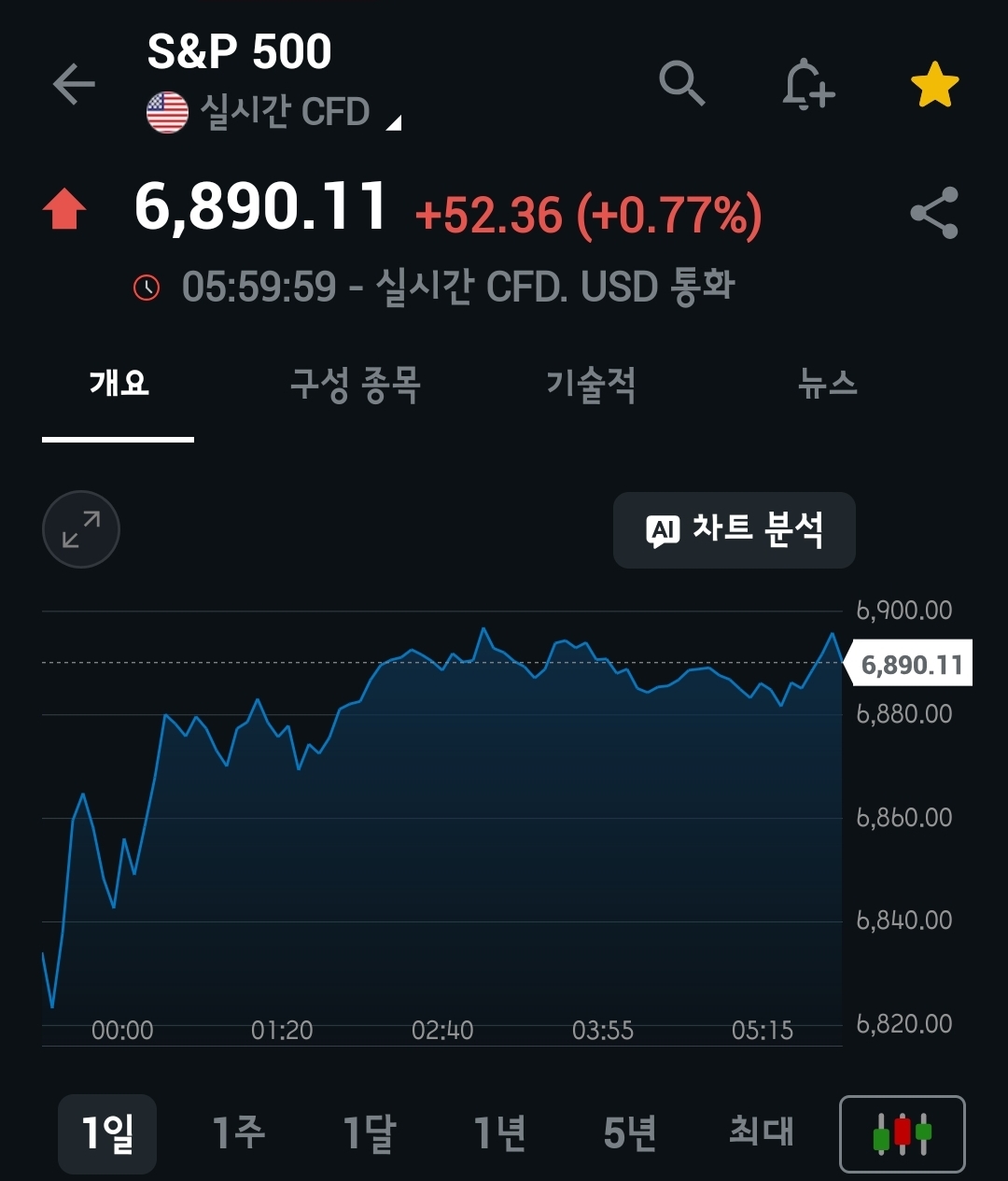
Task: Open the search magnifier icon
Action: click(682, 84)
